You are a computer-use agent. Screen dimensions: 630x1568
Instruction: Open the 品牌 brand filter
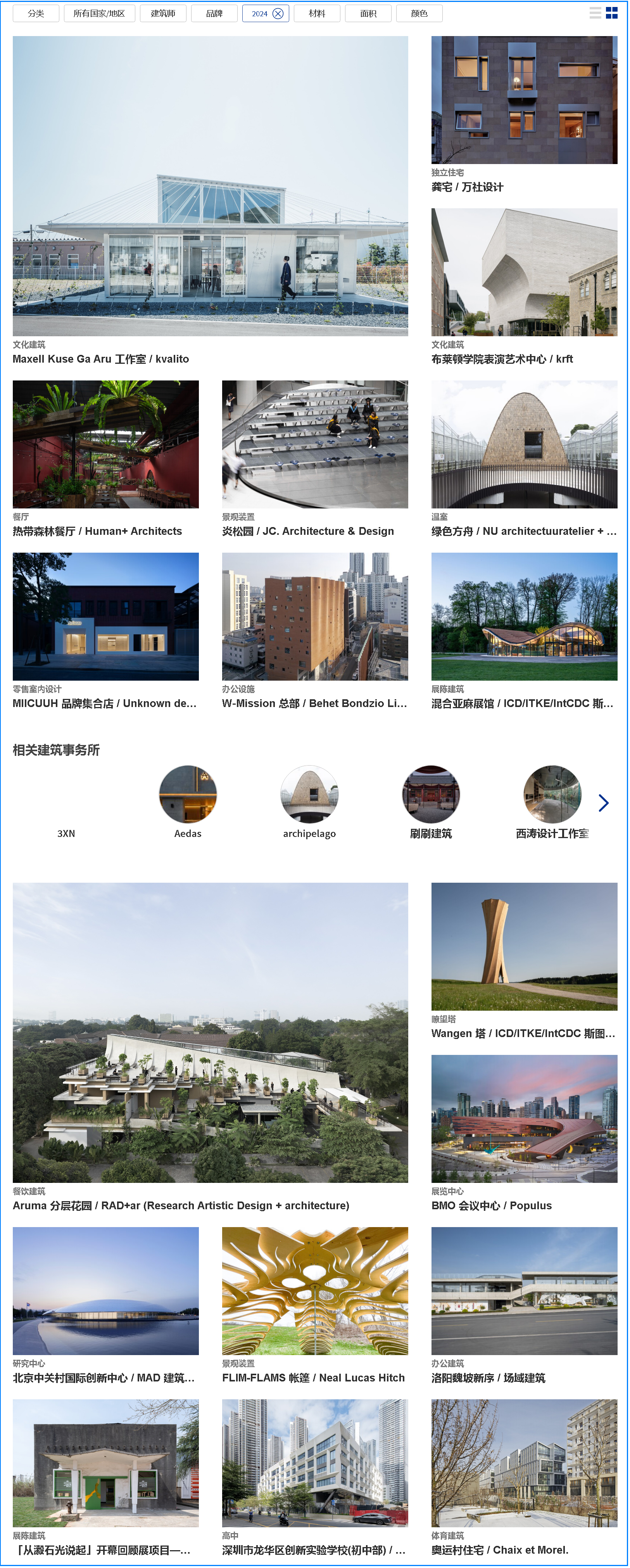(214, 14)
